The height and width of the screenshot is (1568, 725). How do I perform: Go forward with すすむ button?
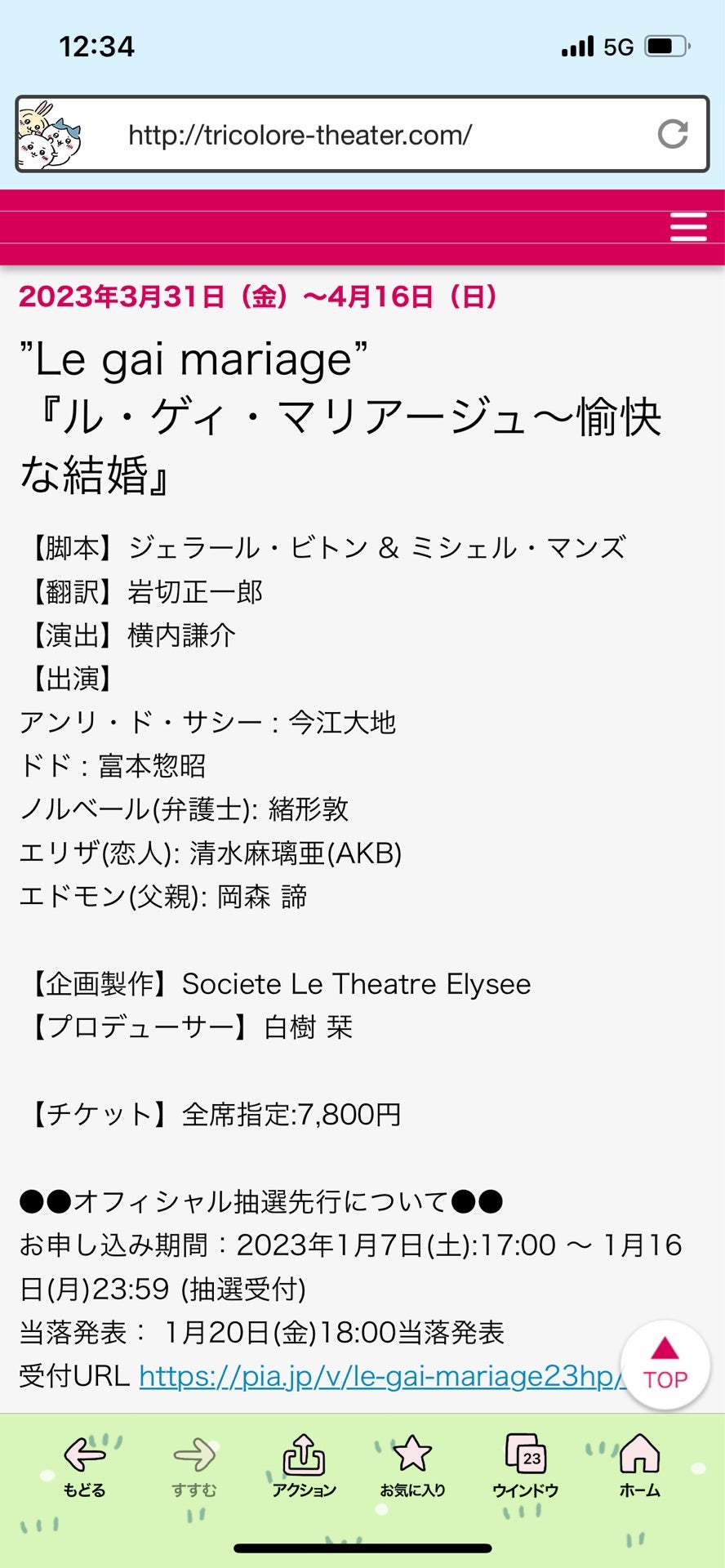[x=194, y=1466]
